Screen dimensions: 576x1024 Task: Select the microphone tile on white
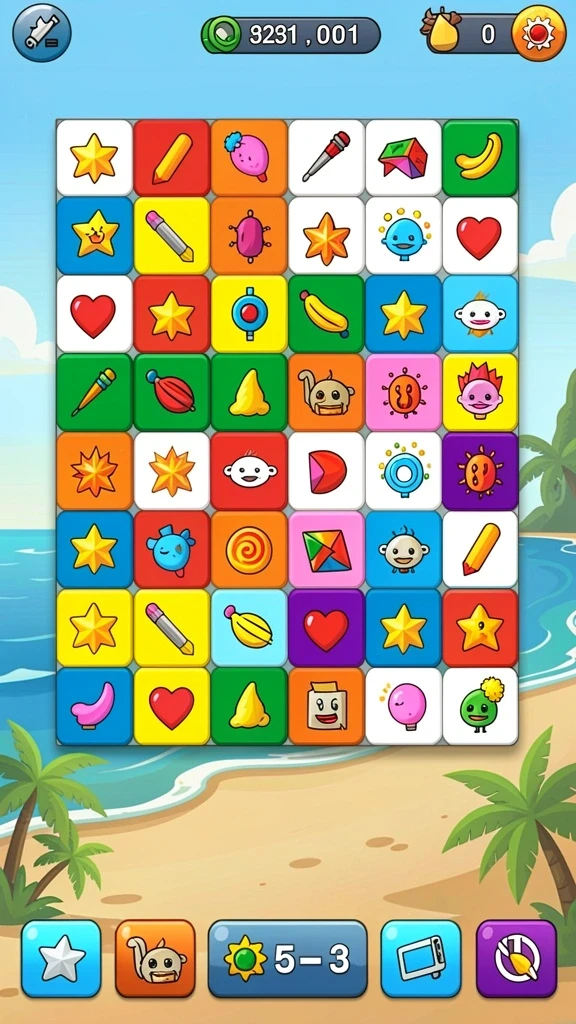[x=326, y=157]
